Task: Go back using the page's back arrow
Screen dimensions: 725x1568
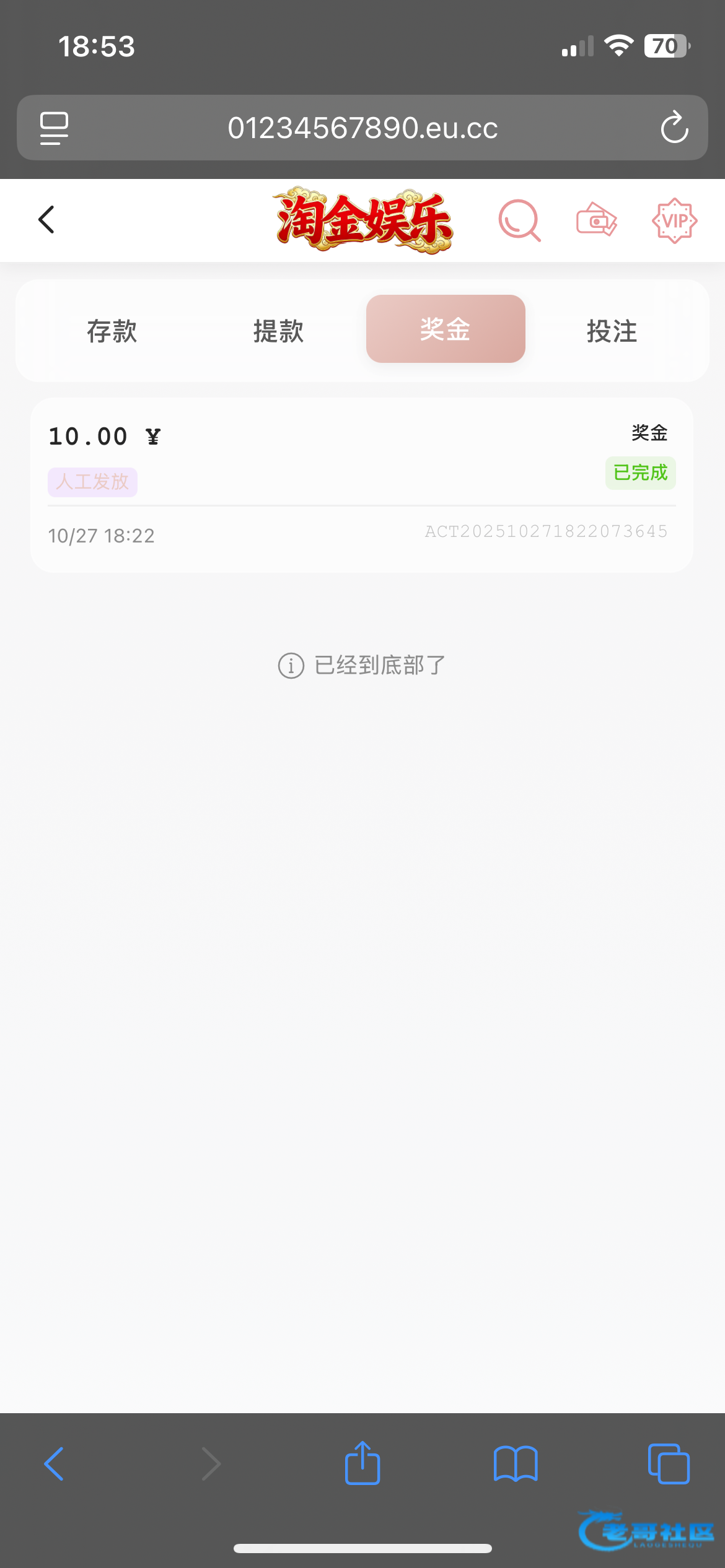Action: tap(46, 220)
